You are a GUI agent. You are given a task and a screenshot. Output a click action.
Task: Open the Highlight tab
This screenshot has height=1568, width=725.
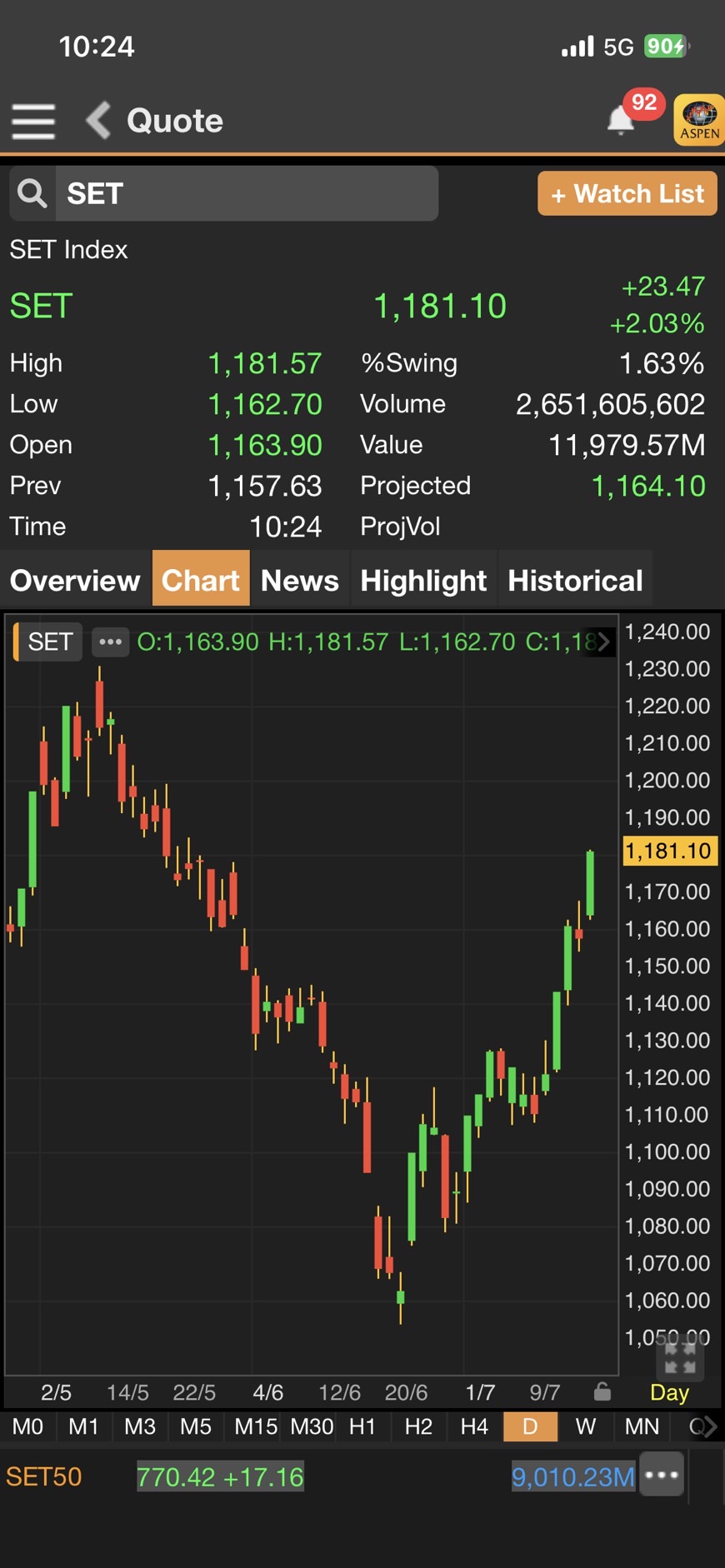click(423, 580)
